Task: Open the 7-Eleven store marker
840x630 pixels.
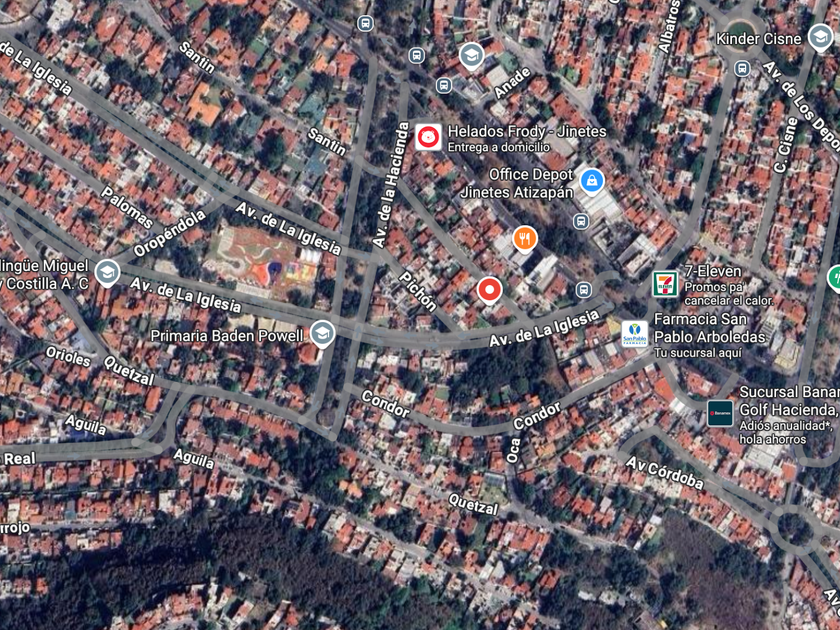Action: pos(665,284)
